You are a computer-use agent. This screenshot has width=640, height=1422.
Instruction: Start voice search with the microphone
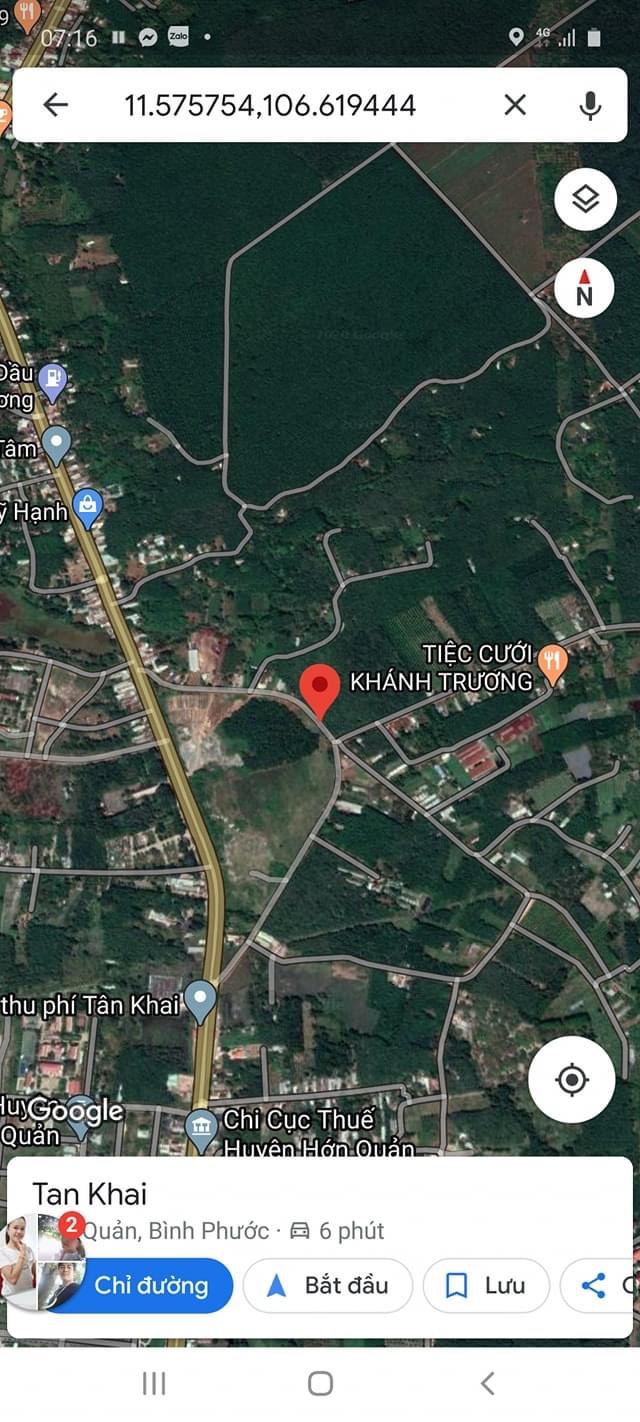(x=590, y=104)
